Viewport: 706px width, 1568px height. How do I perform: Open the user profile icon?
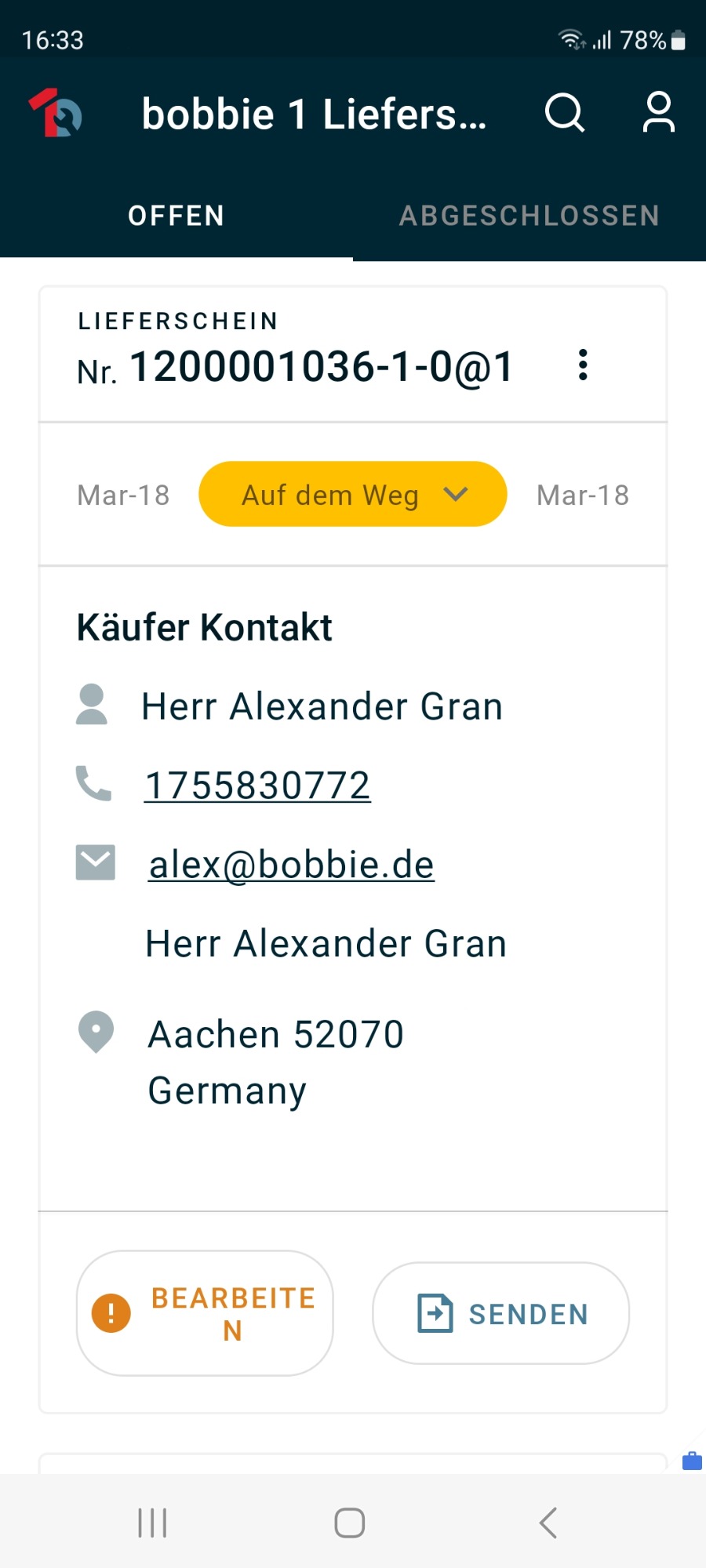659,113
